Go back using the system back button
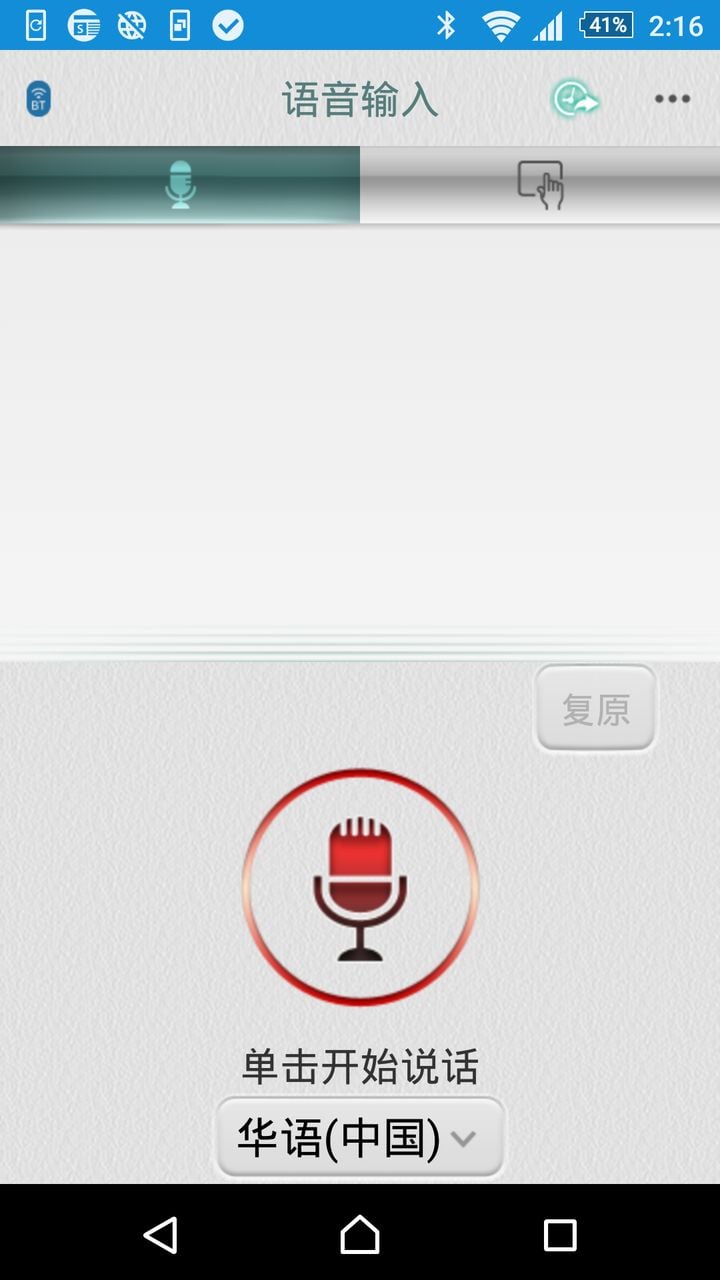The height and width of the screenshot is (1280, 720). 160,1235
